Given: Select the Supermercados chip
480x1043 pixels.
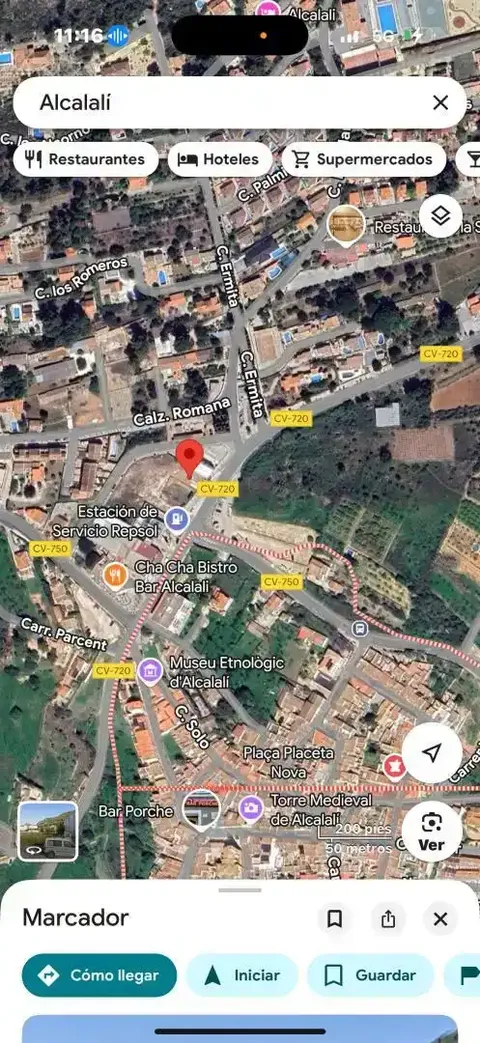Looking at the screenshot, I should 364,160.
